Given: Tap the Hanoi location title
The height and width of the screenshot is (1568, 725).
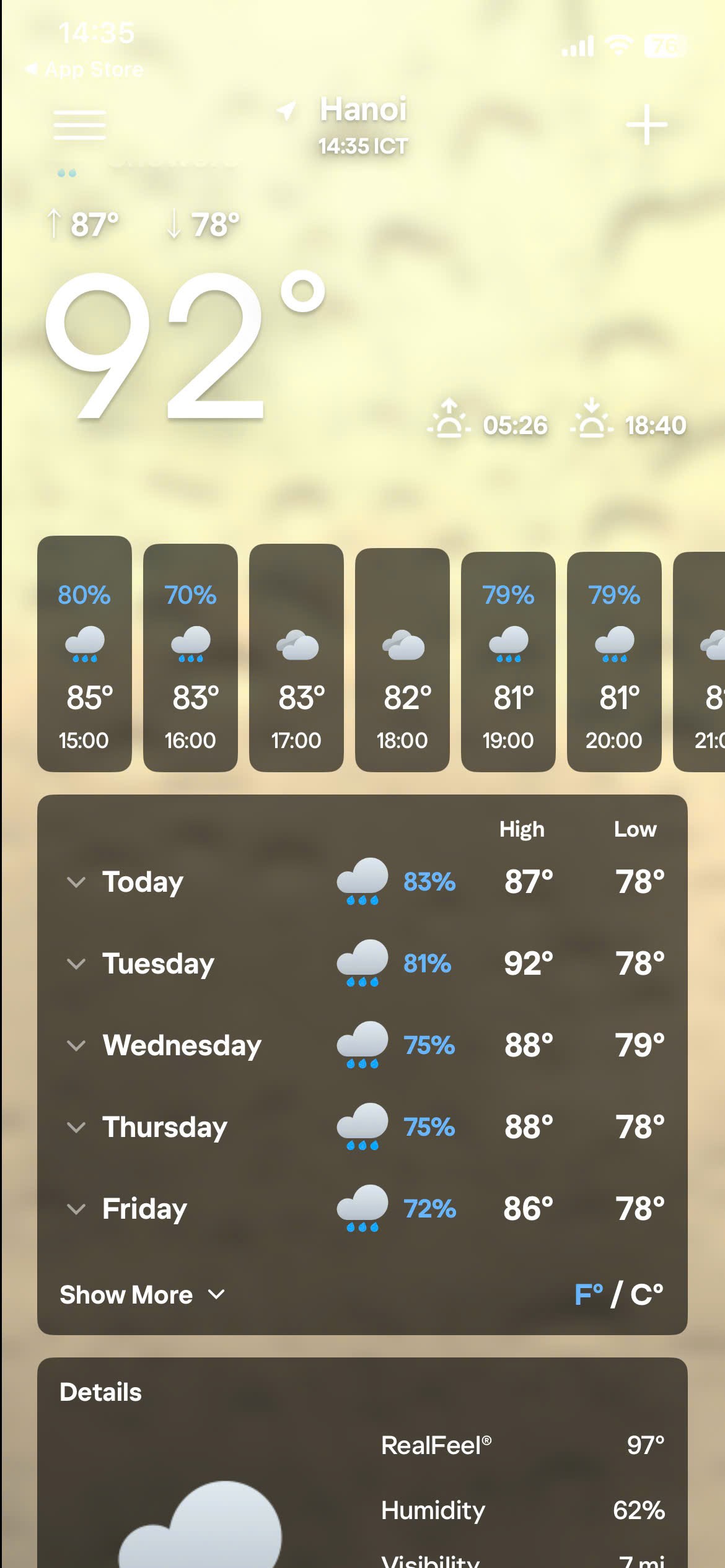Looking at the screenshot, I should coord(362,110).
